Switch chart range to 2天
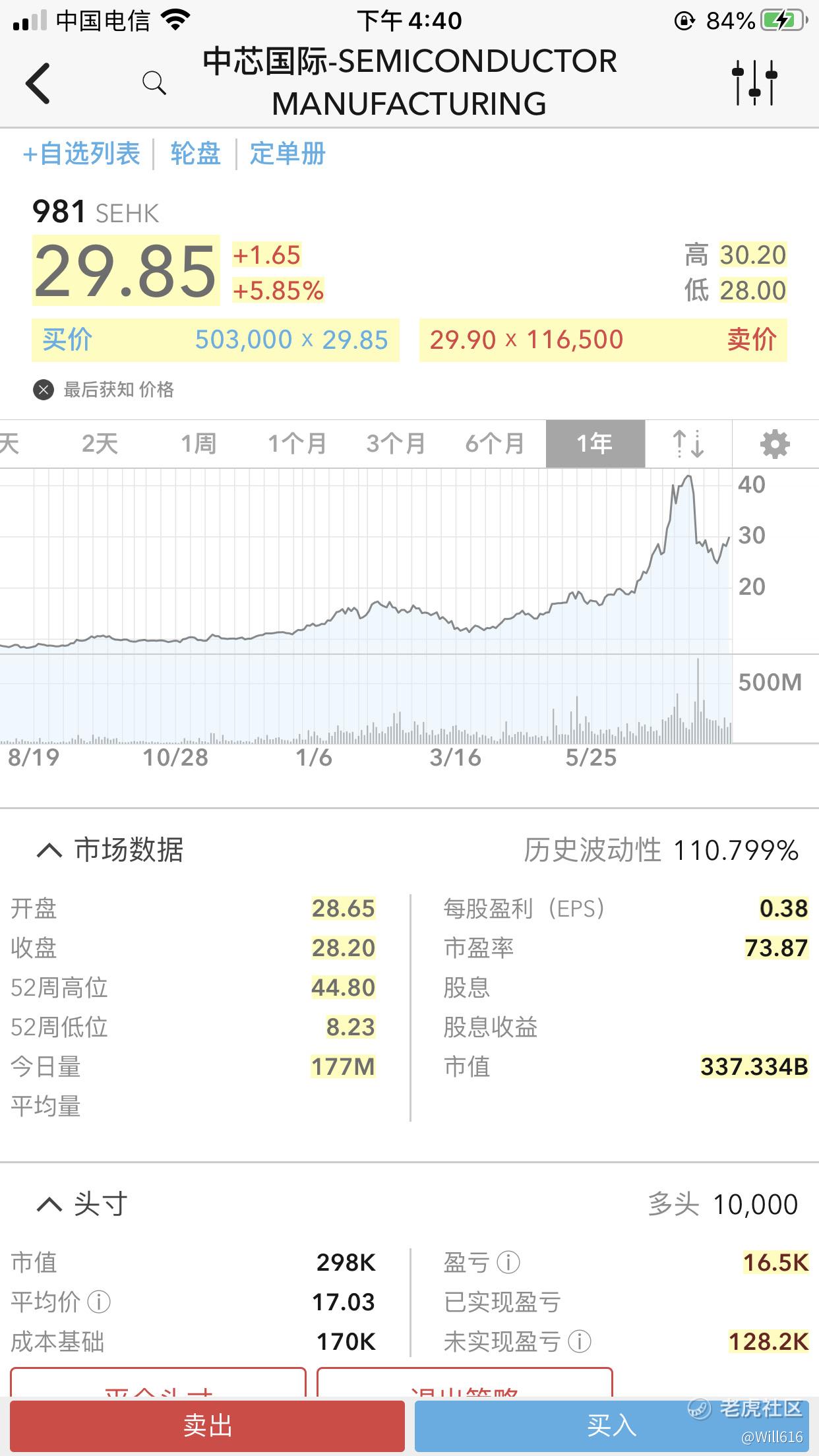Viewport: 819px width, 1456px height. [x=100, y=444]
